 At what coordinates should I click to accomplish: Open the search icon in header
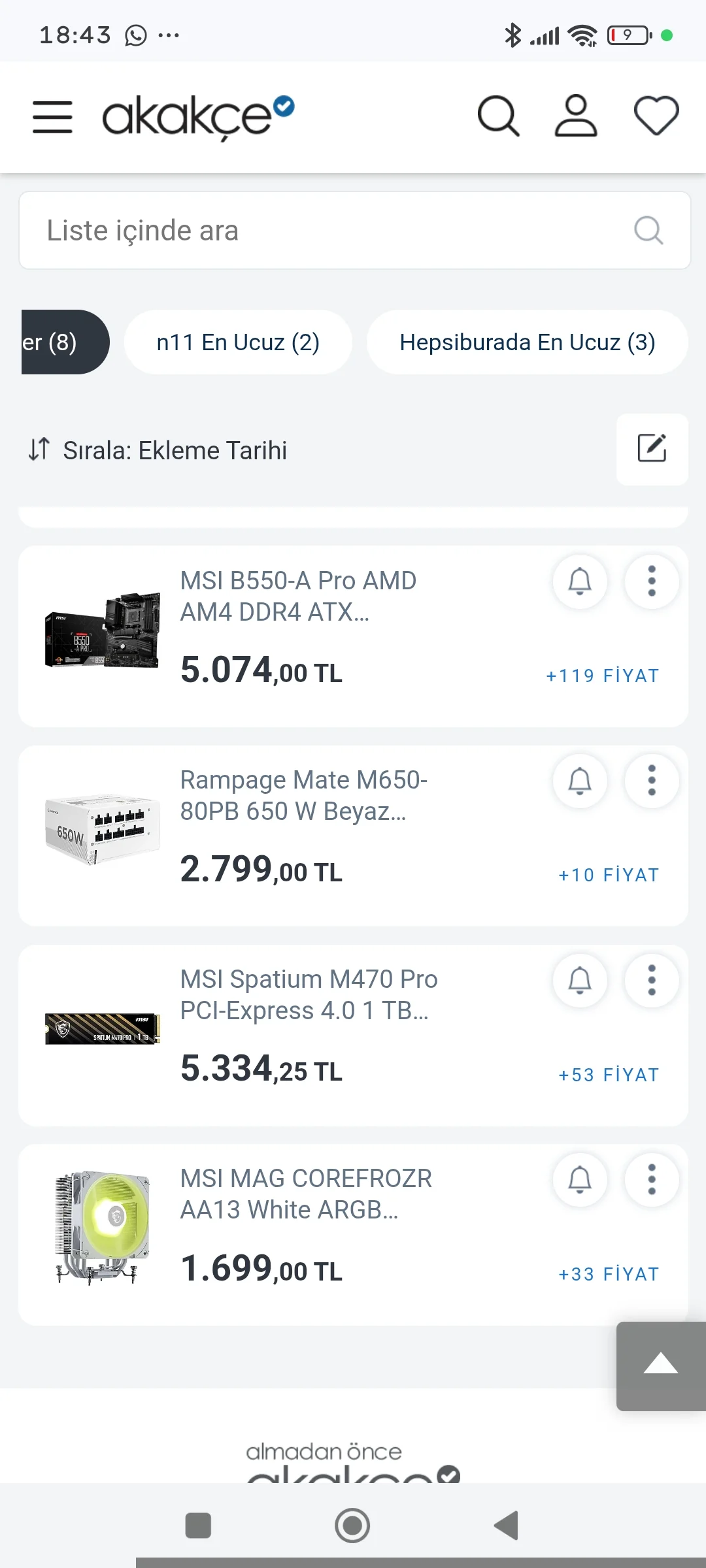tap(498, 116)
